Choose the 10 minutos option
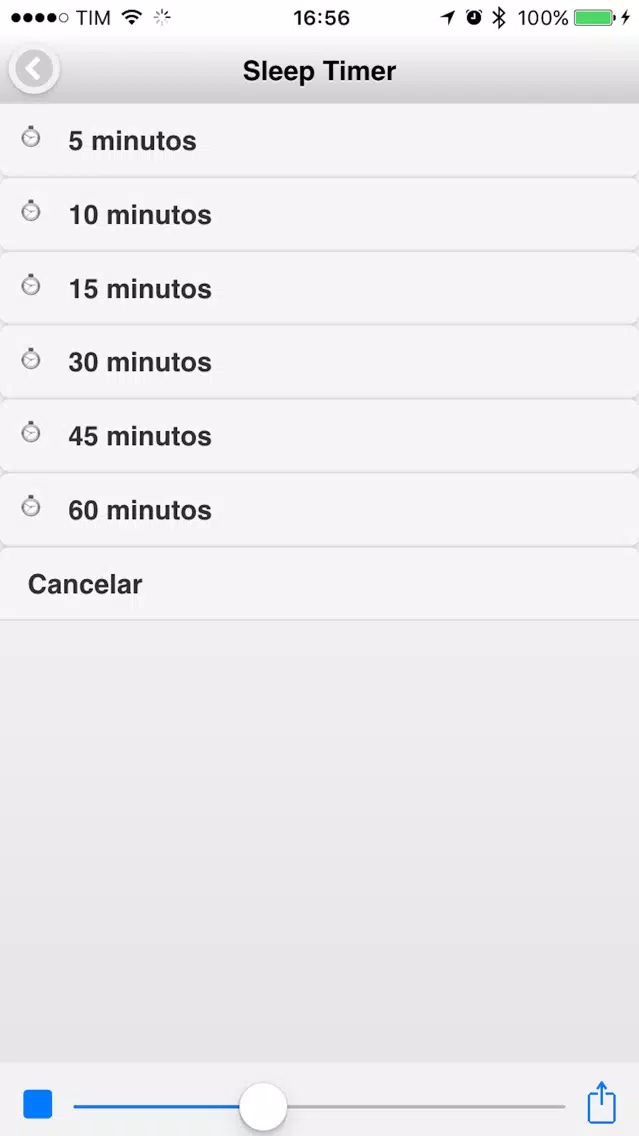Viewport: 639px width, 1136px height. pos(320,214)
